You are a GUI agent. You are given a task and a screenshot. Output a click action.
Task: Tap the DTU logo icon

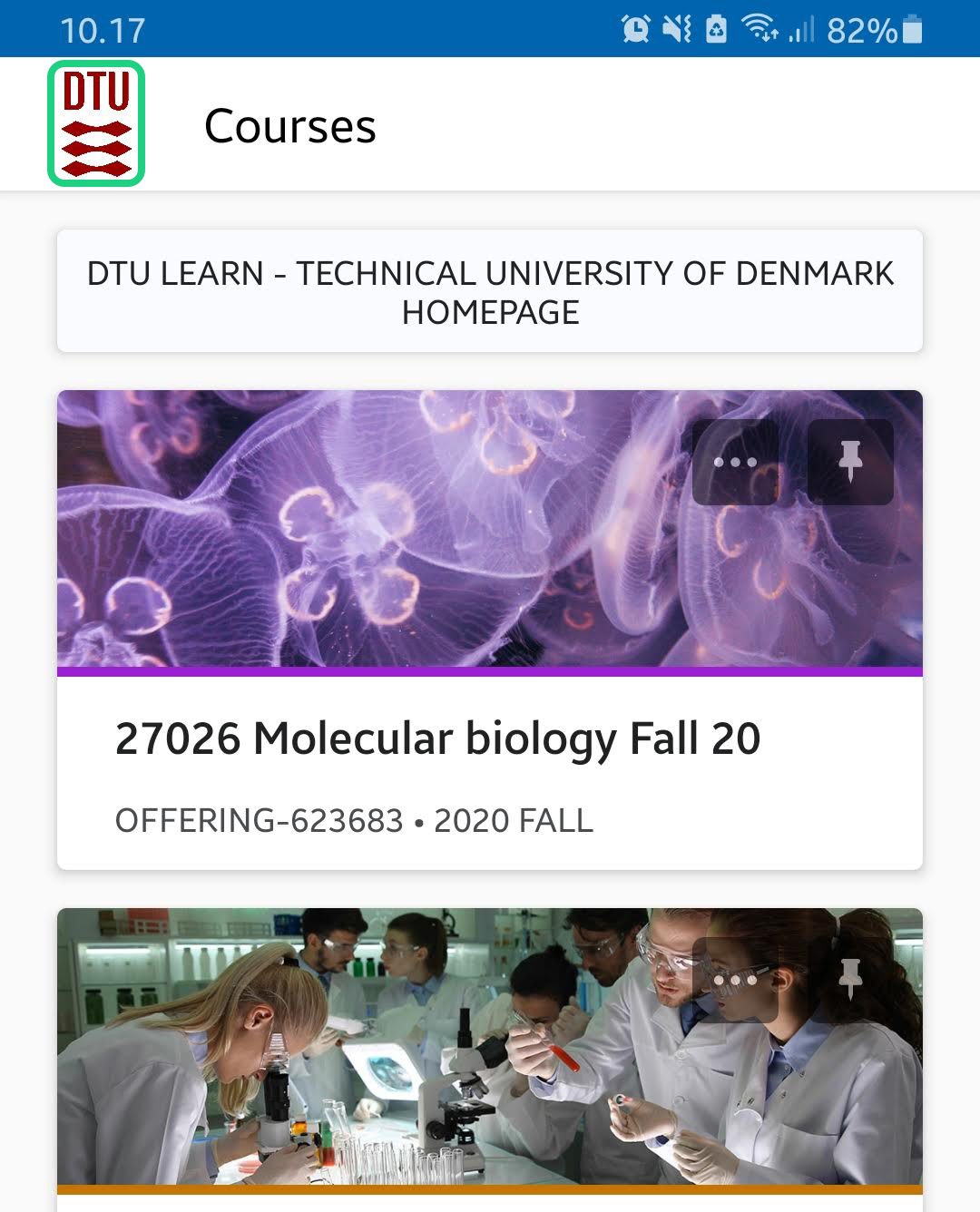[x=96, y=123]
